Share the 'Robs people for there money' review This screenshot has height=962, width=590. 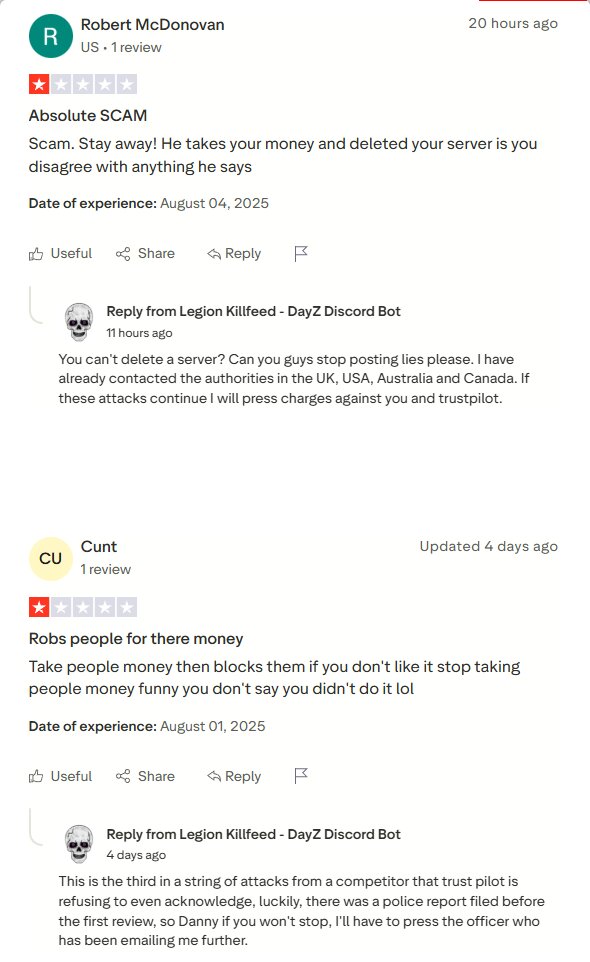pyautogui.click(x=145, y=776)
